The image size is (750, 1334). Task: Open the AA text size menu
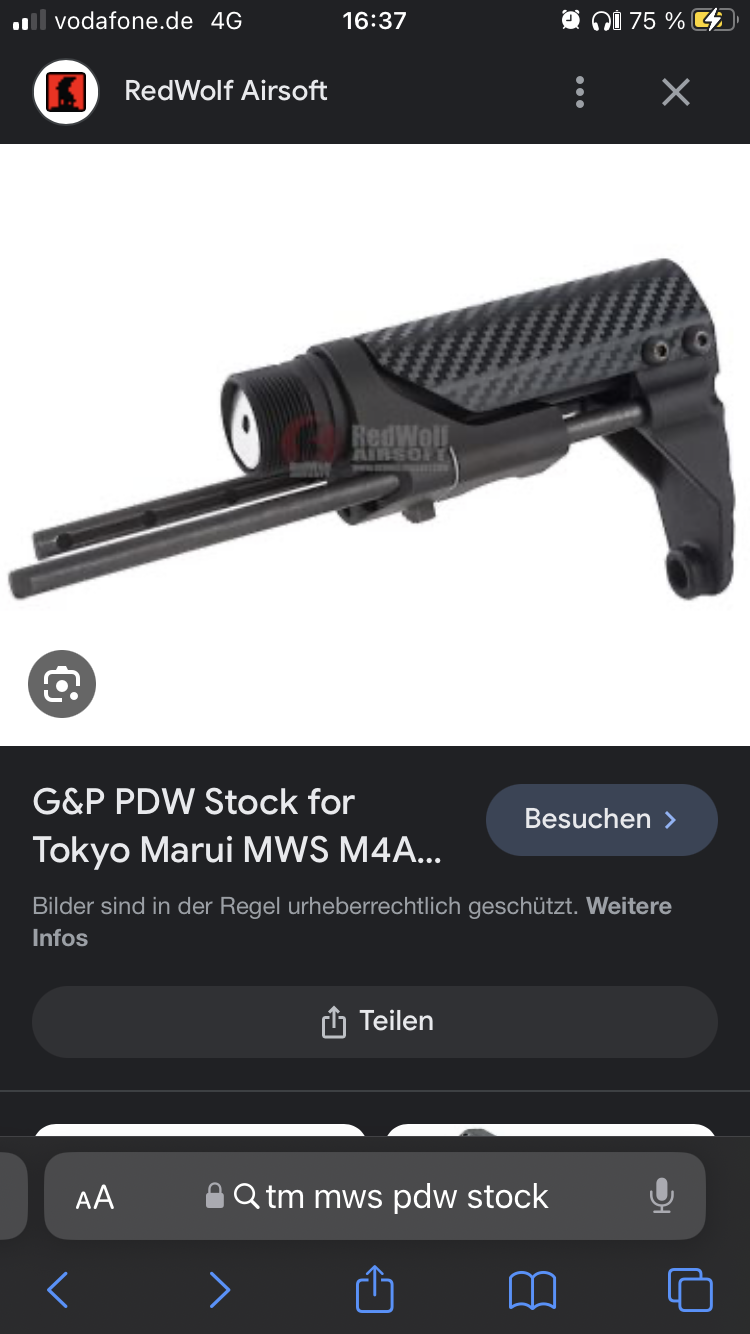95,1197
